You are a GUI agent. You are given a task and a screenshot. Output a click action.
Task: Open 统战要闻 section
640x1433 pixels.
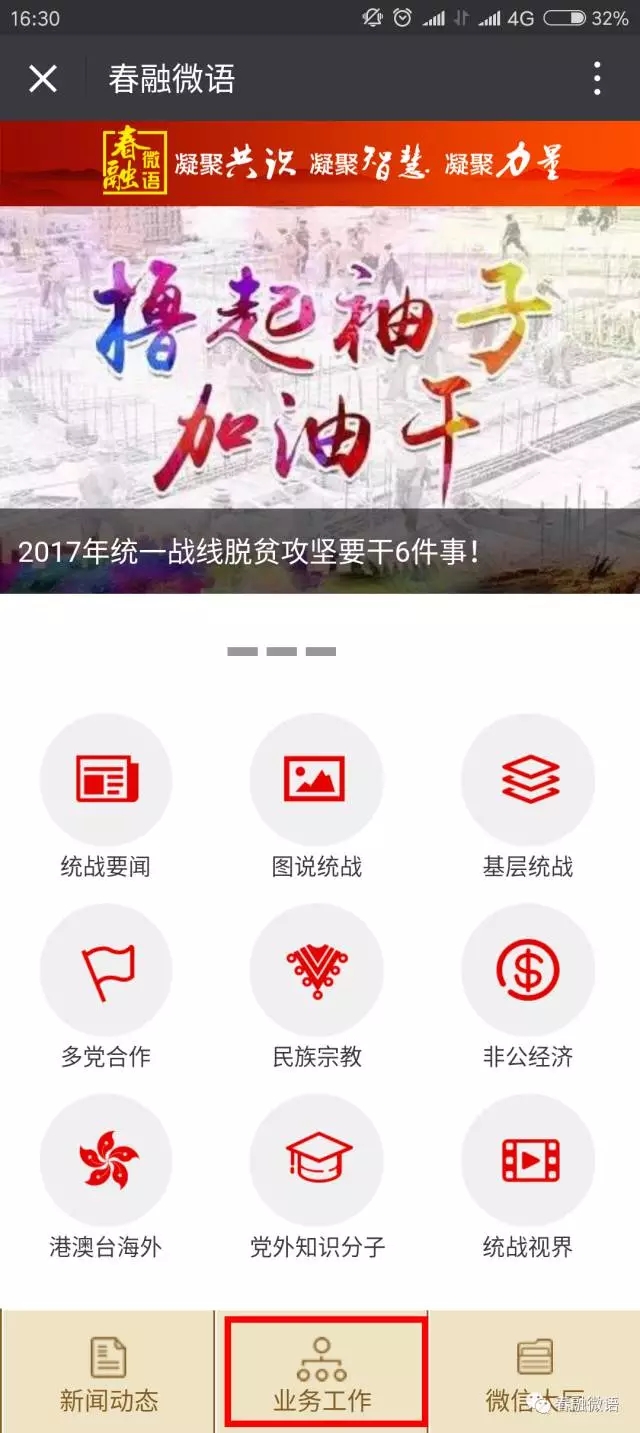(106, 796)
